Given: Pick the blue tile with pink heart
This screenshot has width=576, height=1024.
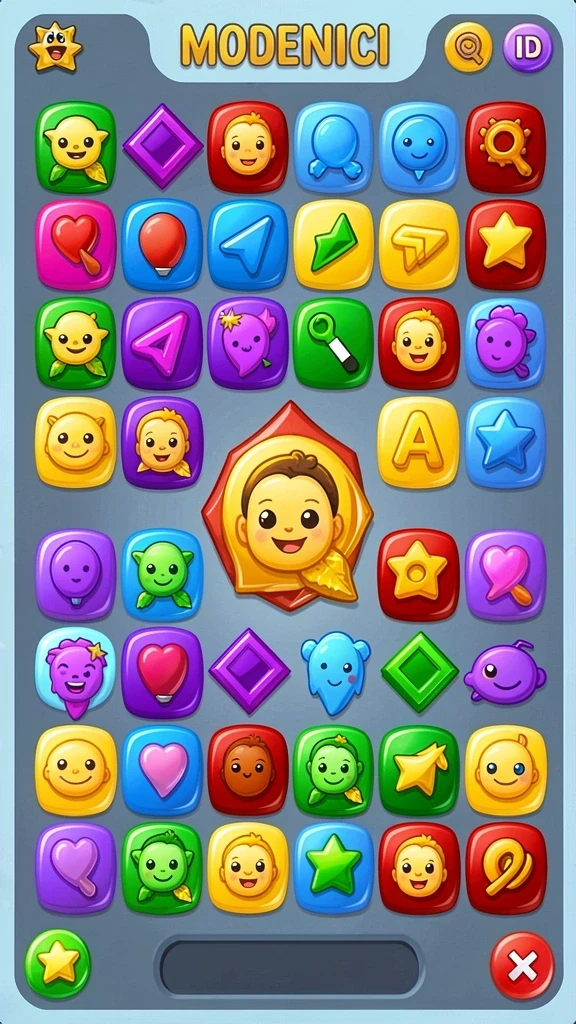Looking at the screenshot, I should pyautogui.click(x=163, y=769).
